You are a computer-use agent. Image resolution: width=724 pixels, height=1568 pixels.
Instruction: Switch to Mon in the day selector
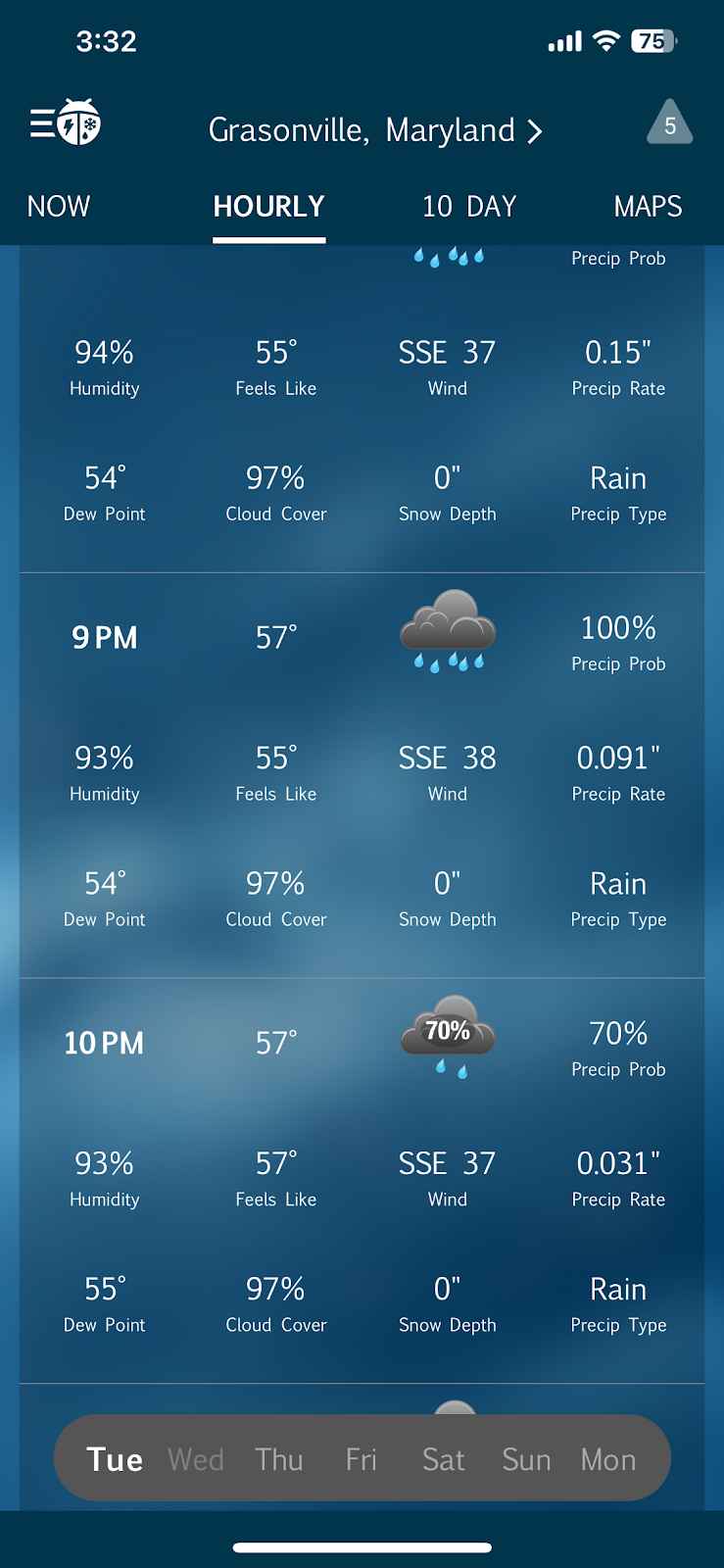pyautogui.click(x=608, y=1459)
